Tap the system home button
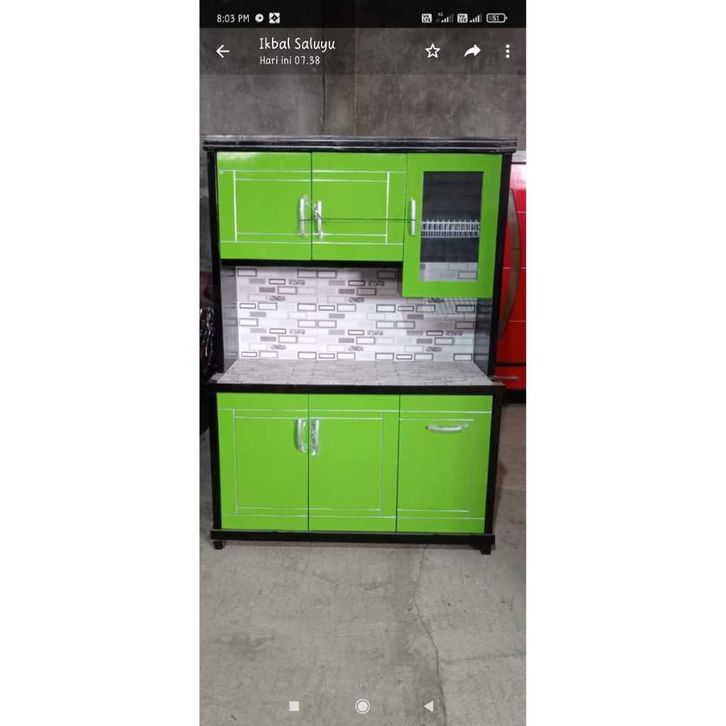 (363, 706)
